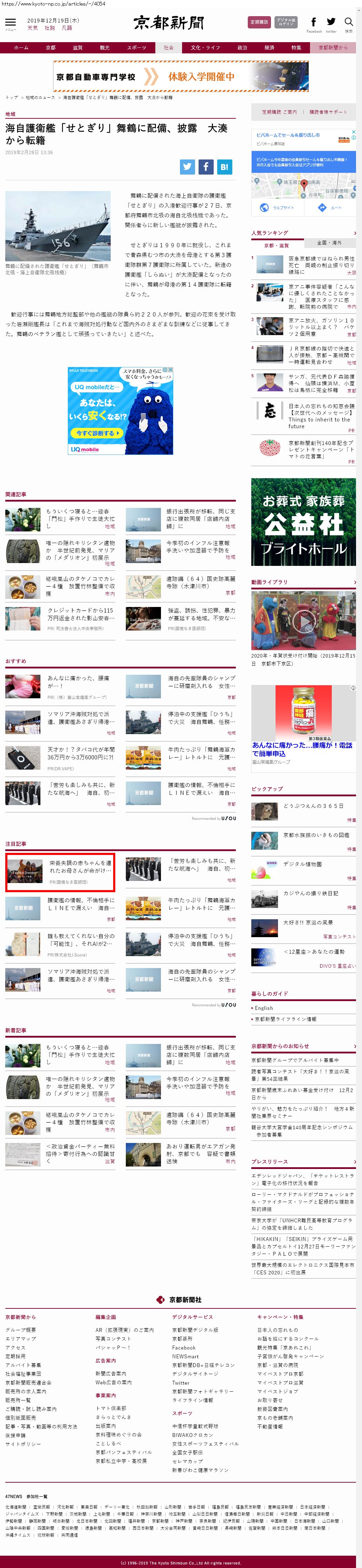This screenshot has height=1568, width=362.
Task: Open the hamburger menu
Action: (10, 22)
